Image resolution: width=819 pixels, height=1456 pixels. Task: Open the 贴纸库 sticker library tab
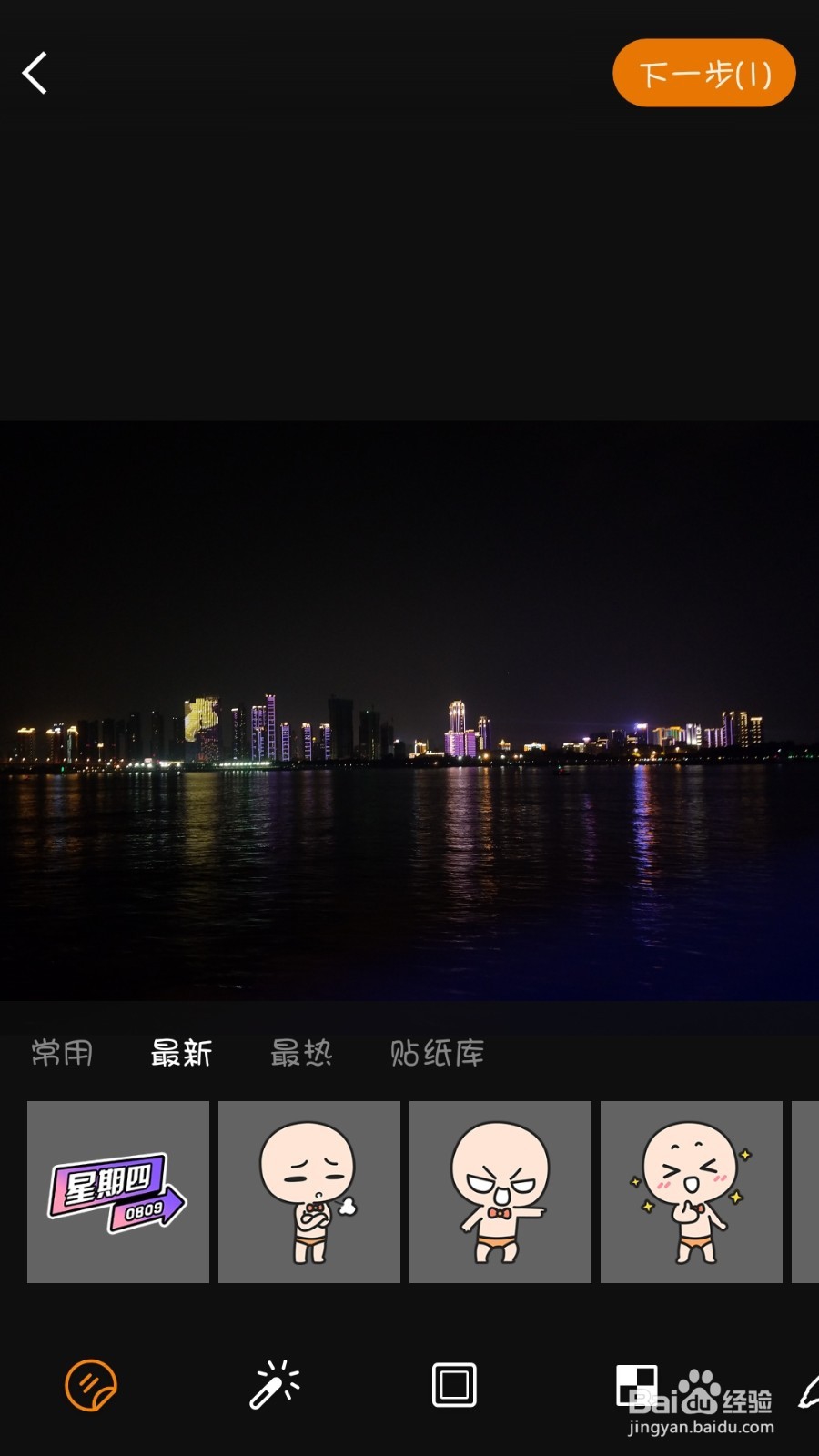(x=437, y=1053)
